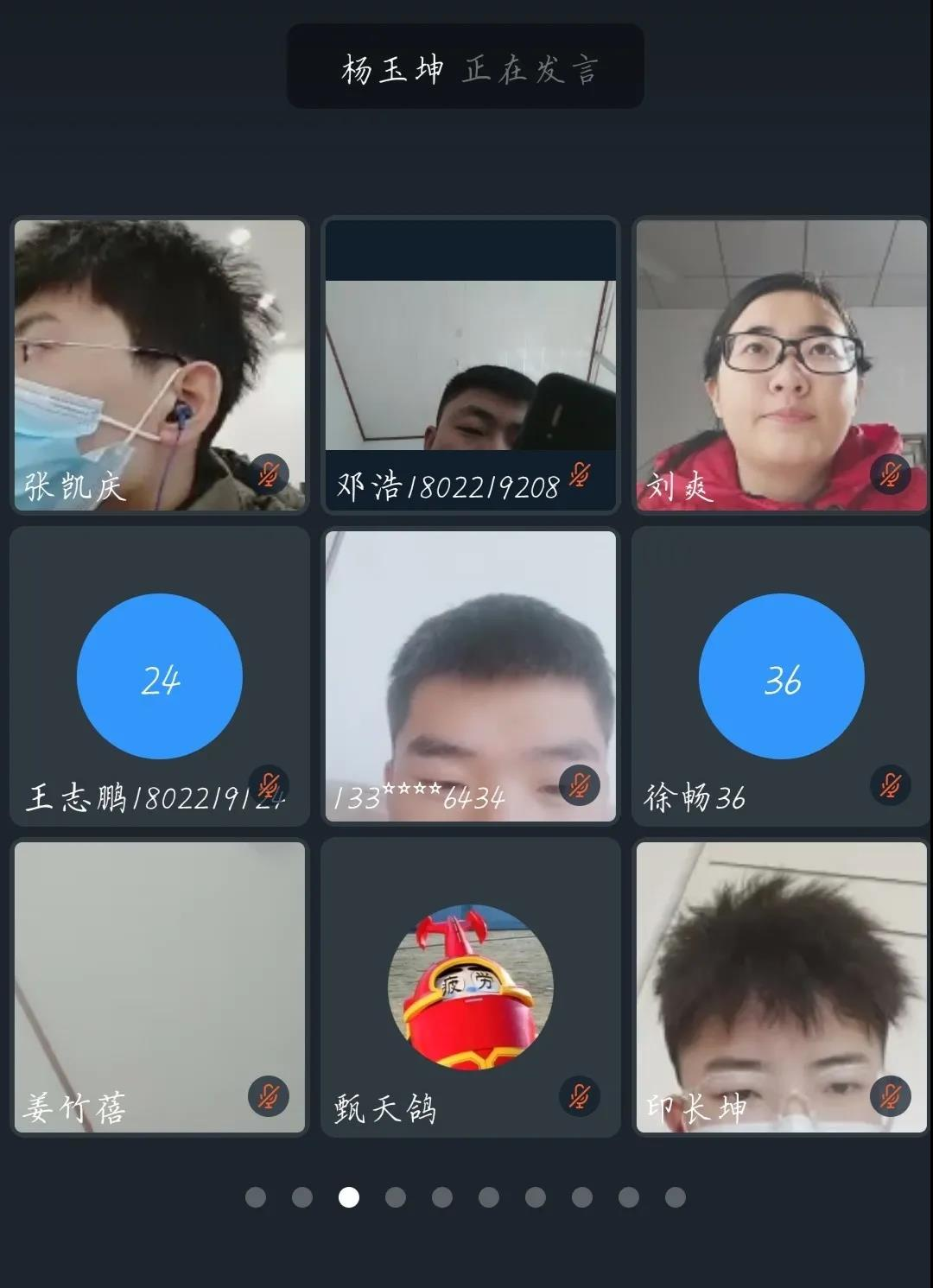Select 刘爽's video tile

(781, 365)
